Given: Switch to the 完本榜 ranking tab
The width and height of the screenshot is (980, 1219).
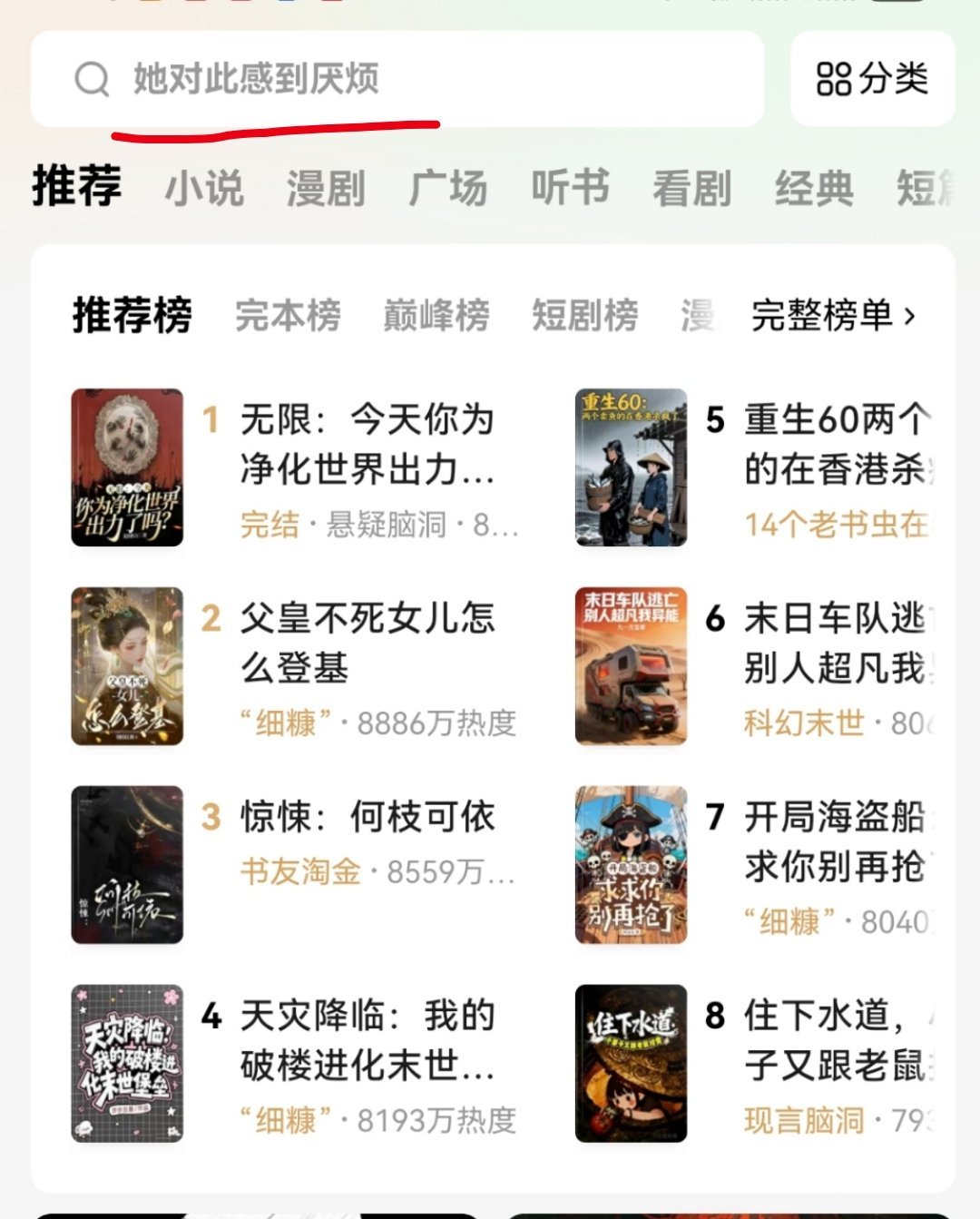Looking at the screenshot, I should point(288,316).
